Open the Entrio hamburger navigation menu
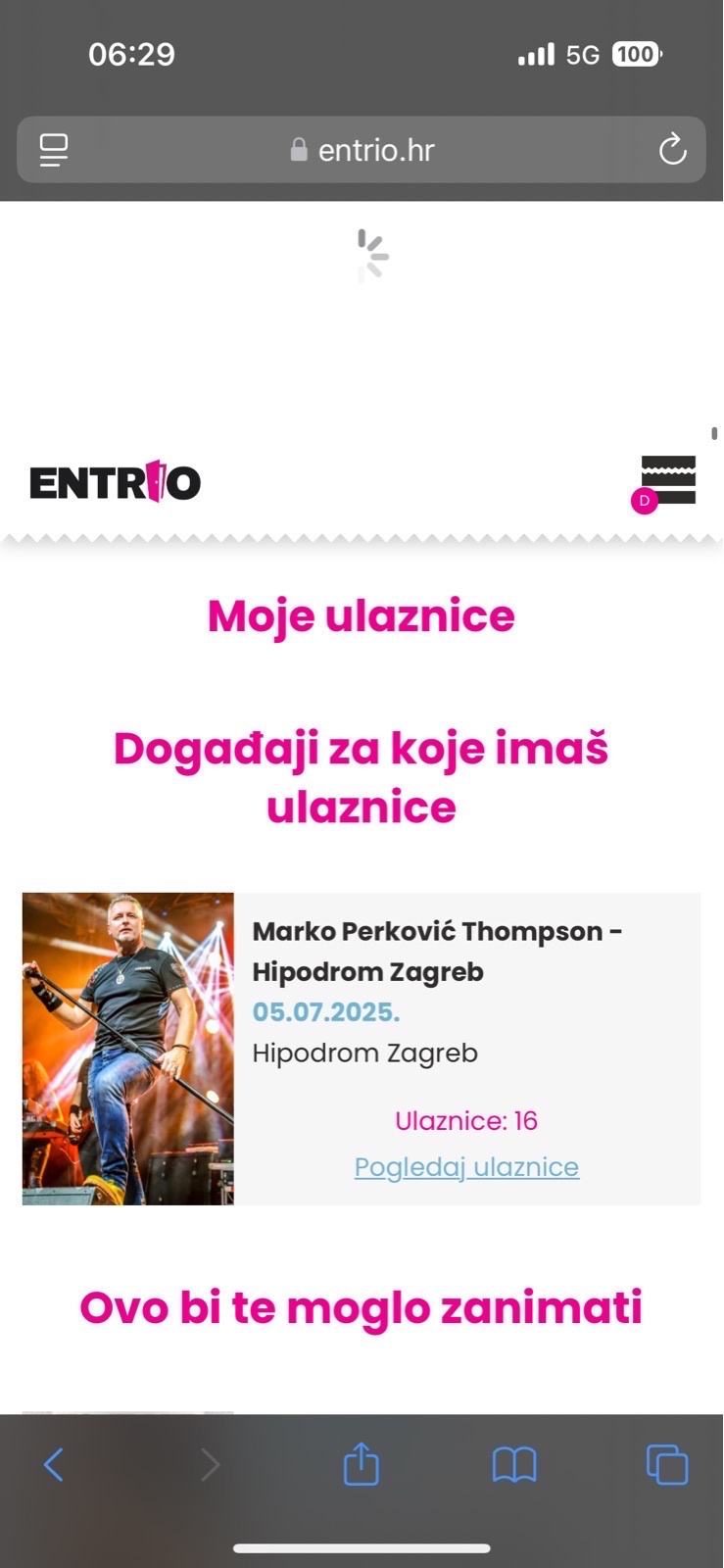 click(x=668, y=480)
